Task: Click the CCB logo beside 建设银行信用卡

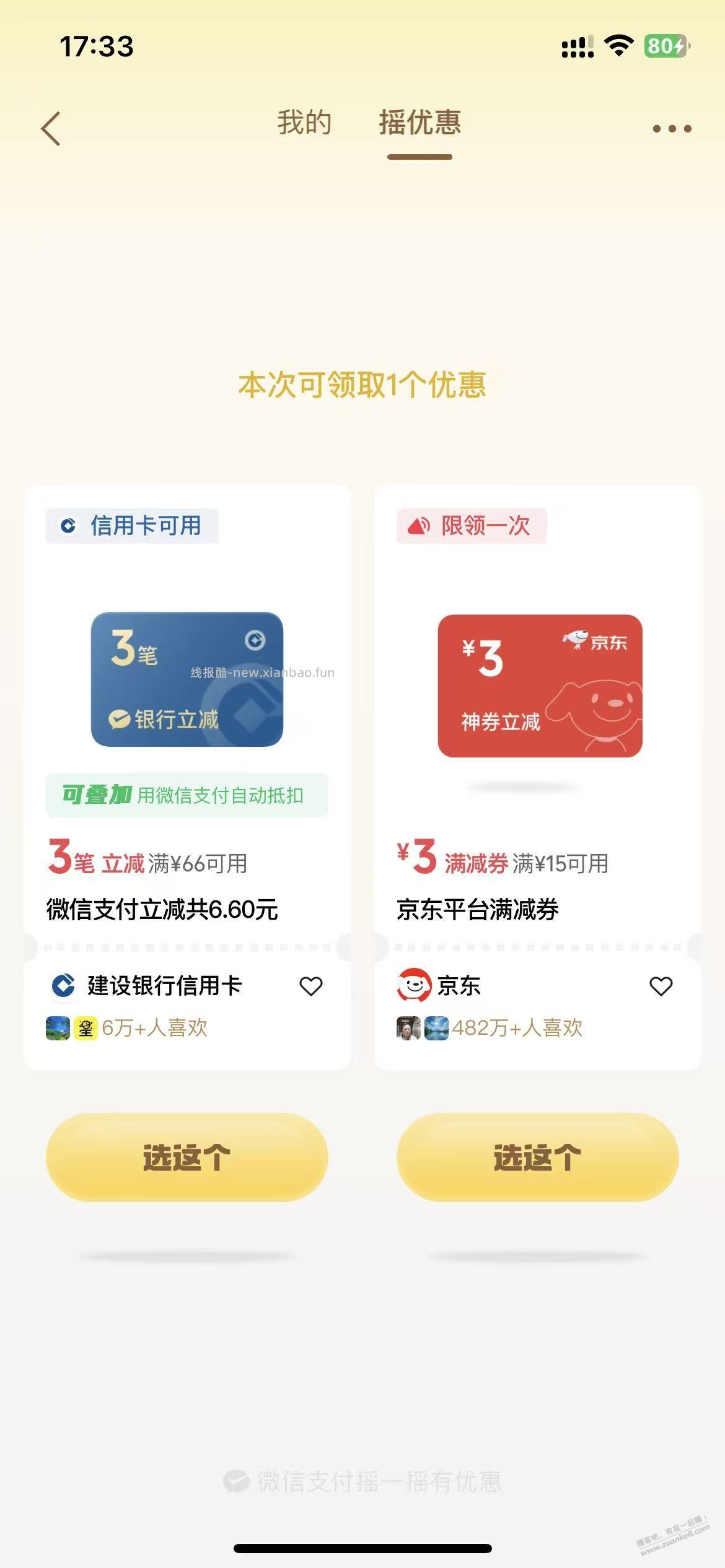Action: tap(64, 985)
